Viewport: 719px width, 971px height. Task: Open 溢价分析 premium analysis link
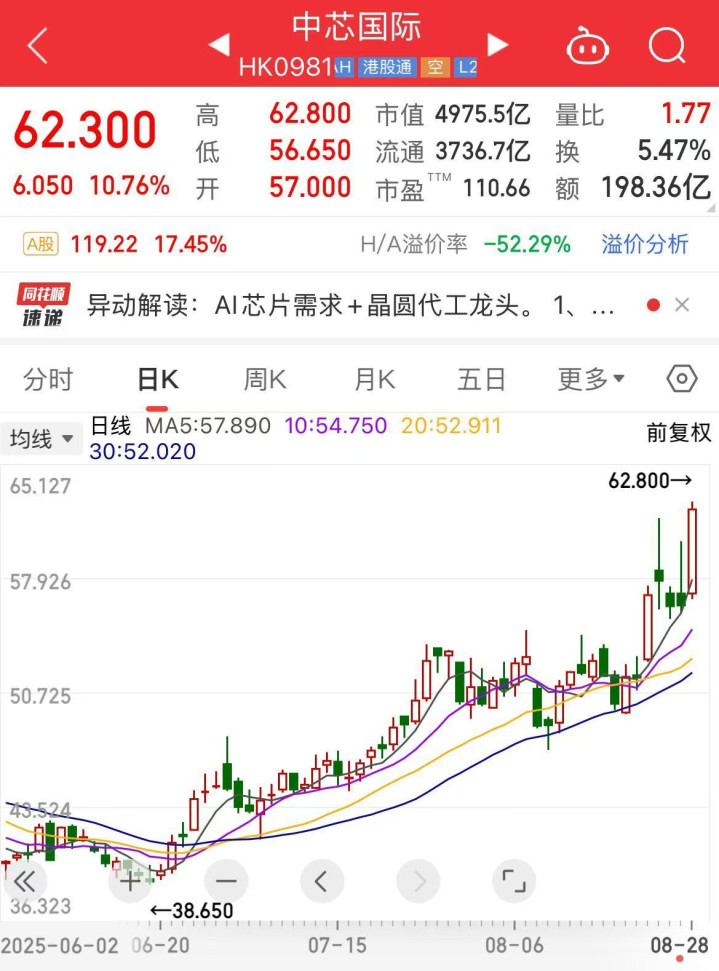pyautogui.click(x=645, y=244)
